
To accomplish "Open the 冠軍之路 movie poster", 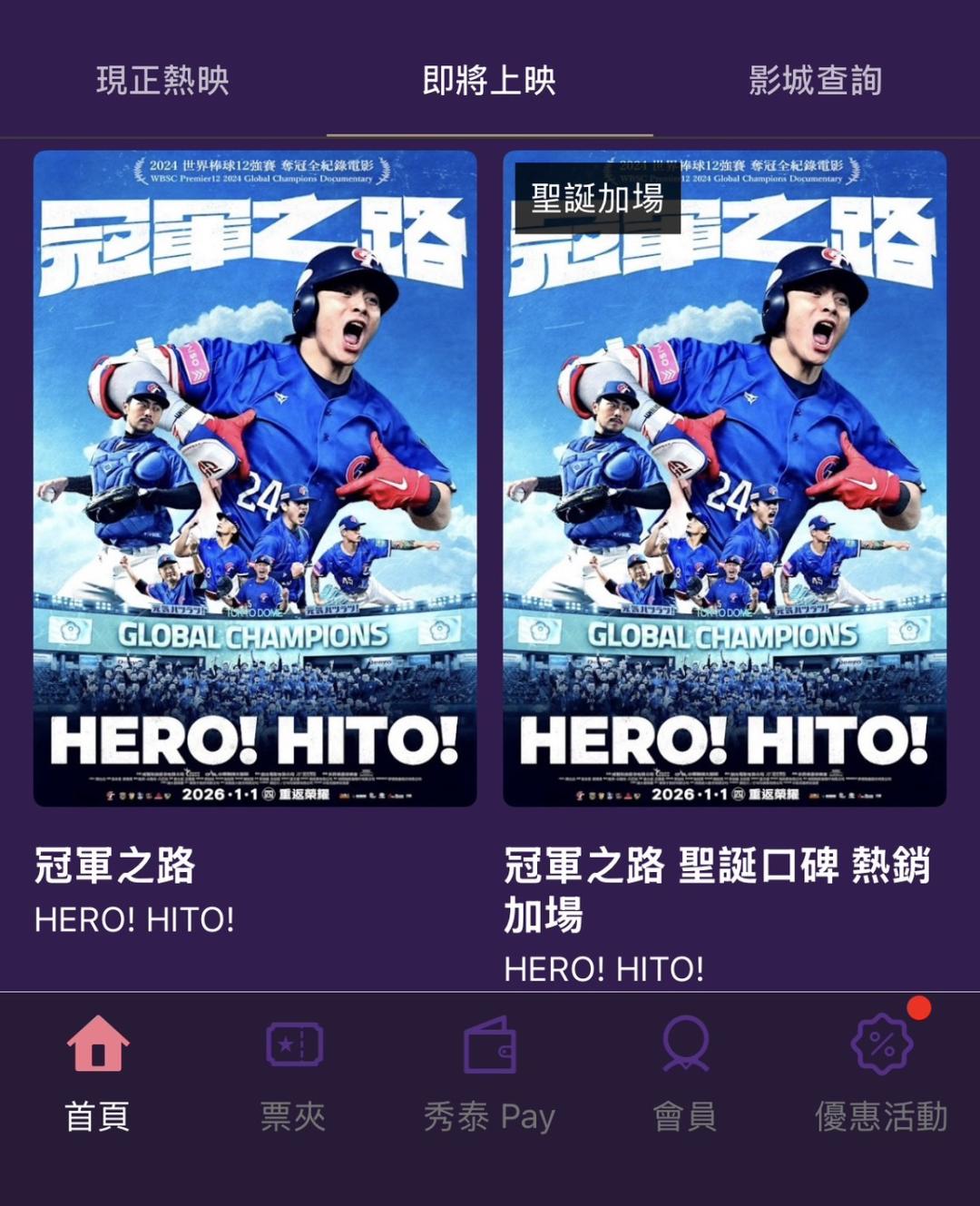I will (255, 478).
